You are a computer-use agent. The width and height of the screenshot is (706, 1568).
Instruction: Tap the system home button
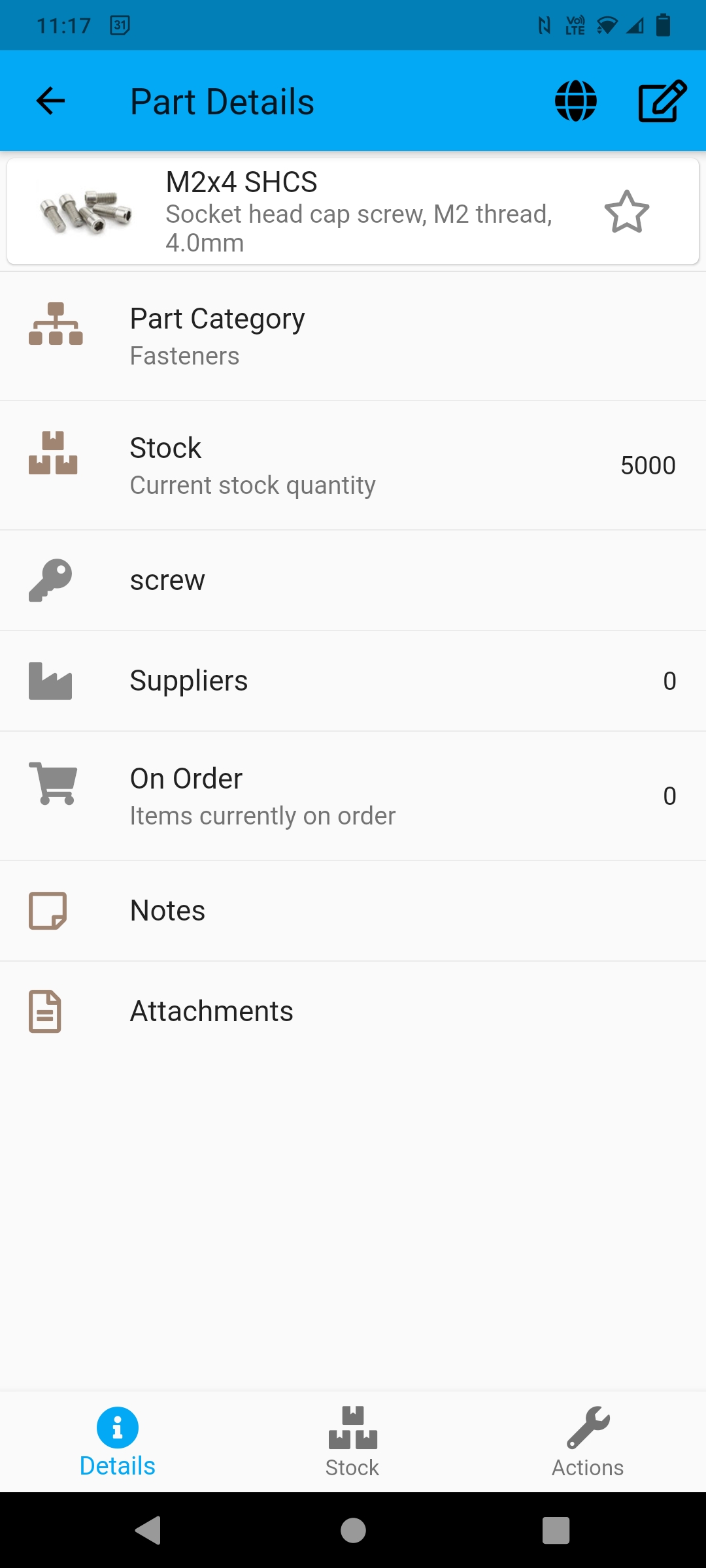coord(353,1530)
